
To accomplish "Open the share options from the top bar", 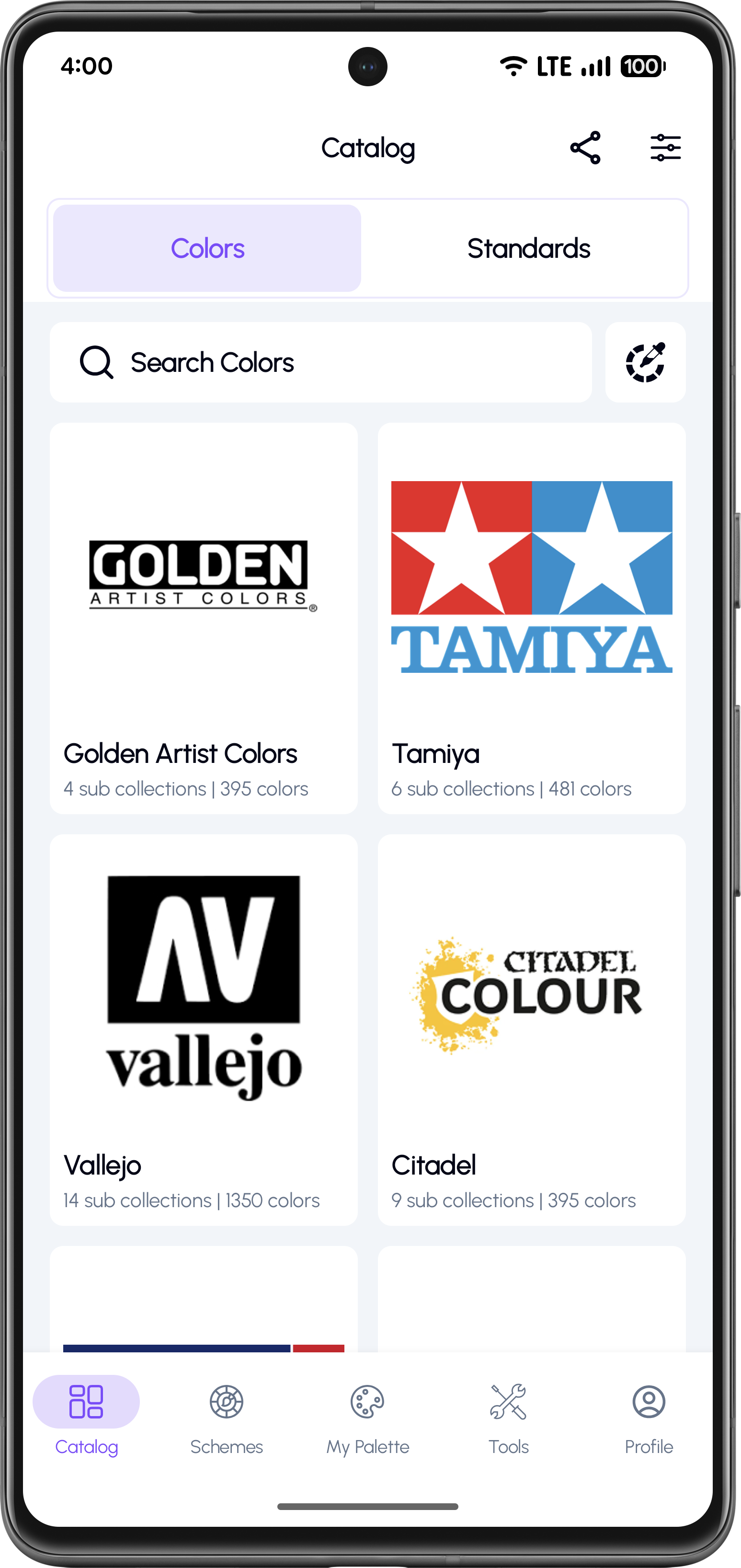I will click(x=586, y=147).
